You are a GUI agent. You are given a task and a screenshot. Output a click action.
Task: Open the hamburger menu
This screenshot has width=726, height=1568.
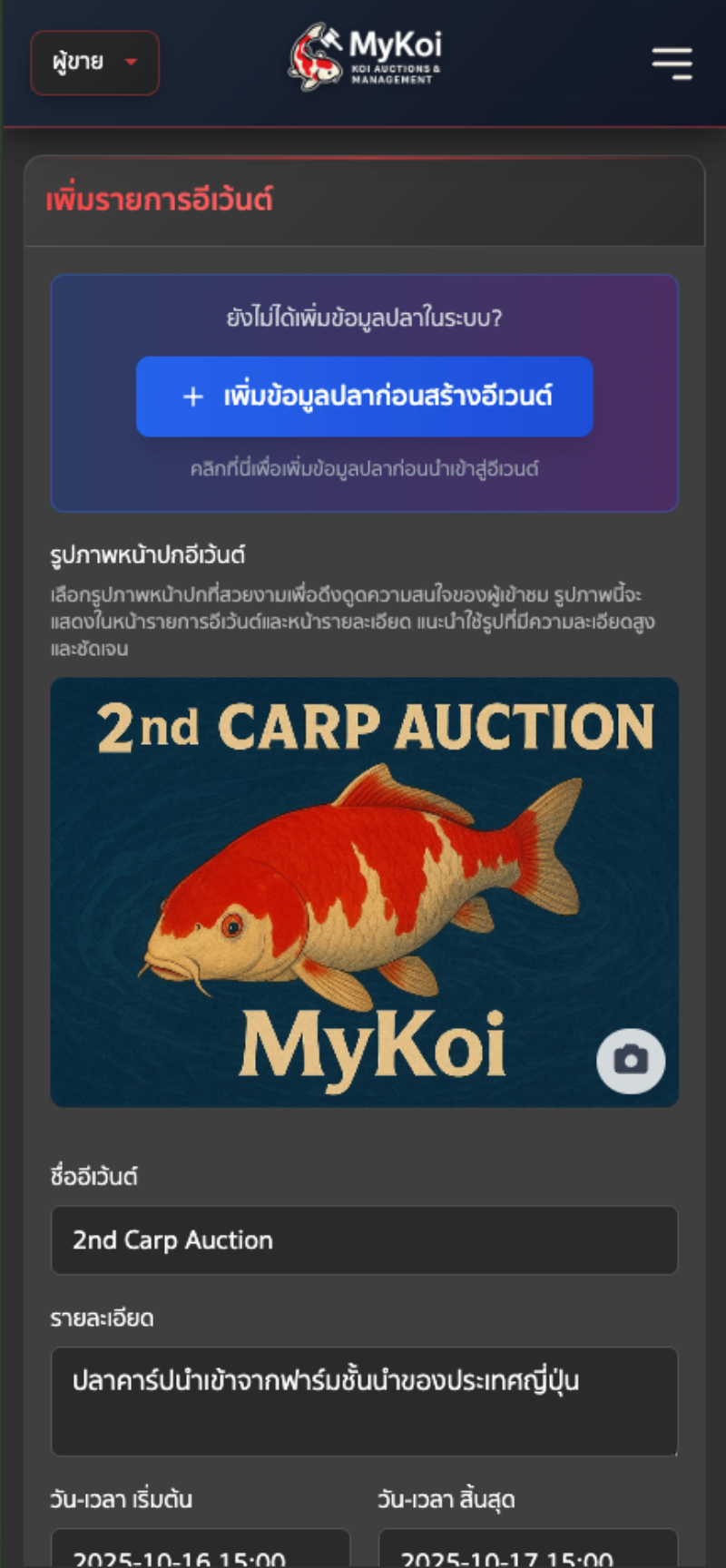click(672, 63)
